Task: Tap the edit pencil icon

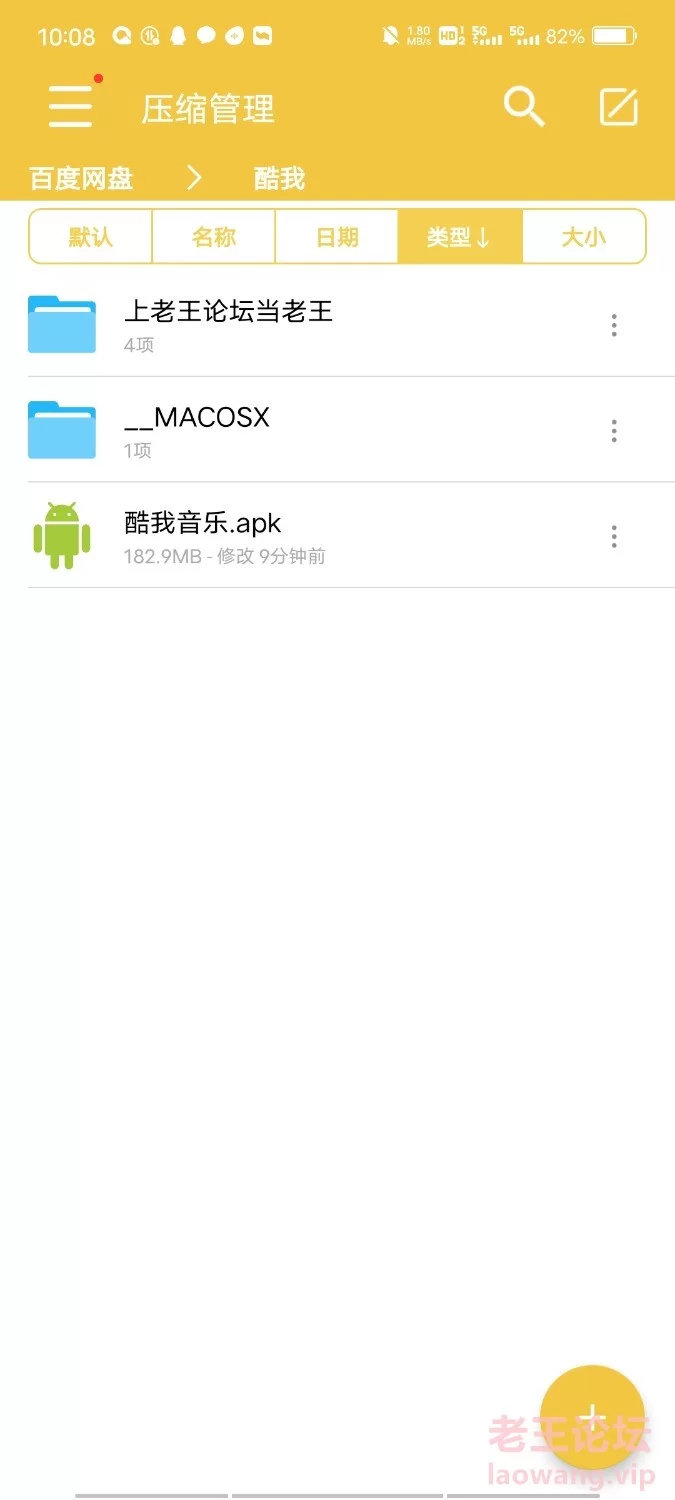Action: [x=618, y=106]
